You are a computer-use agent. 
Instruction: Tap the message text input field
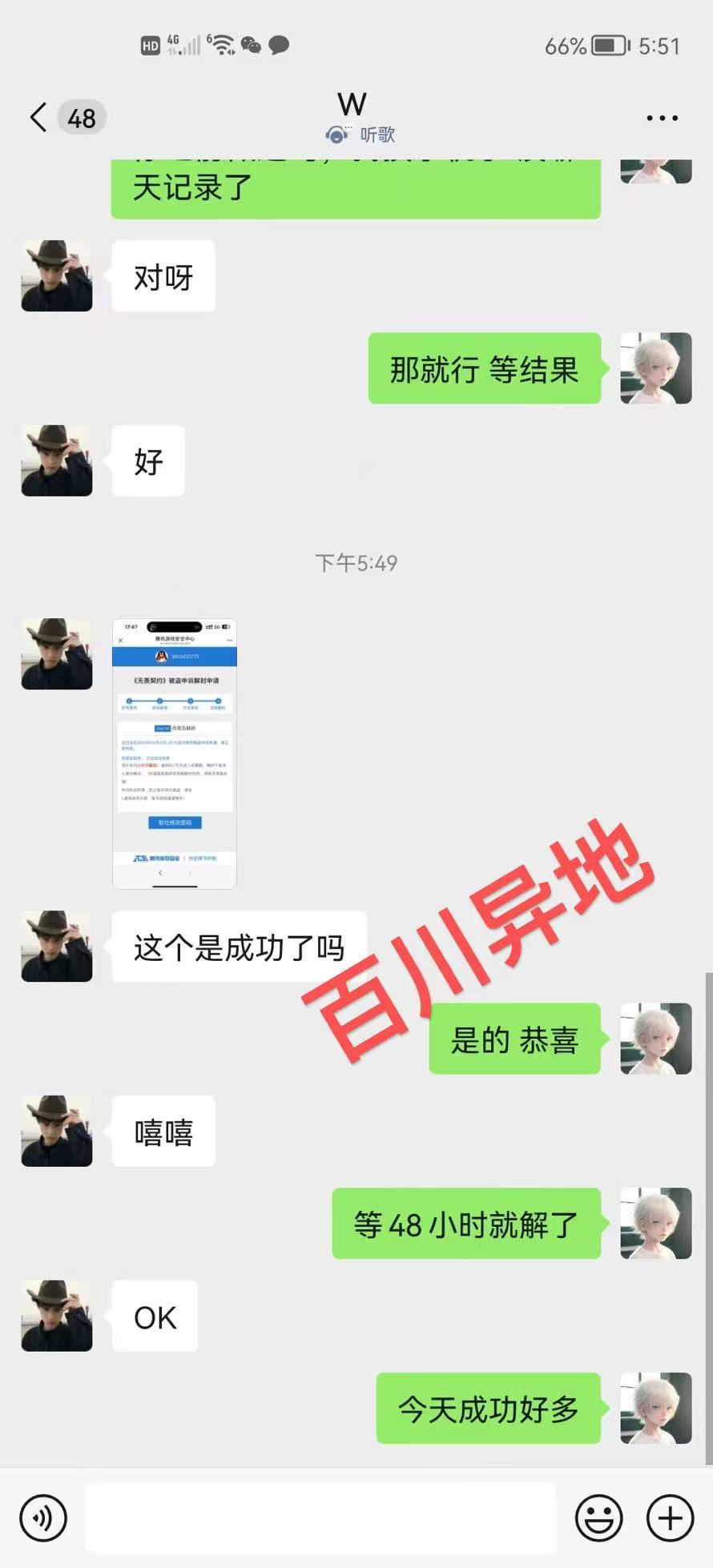pos(320,1518)
